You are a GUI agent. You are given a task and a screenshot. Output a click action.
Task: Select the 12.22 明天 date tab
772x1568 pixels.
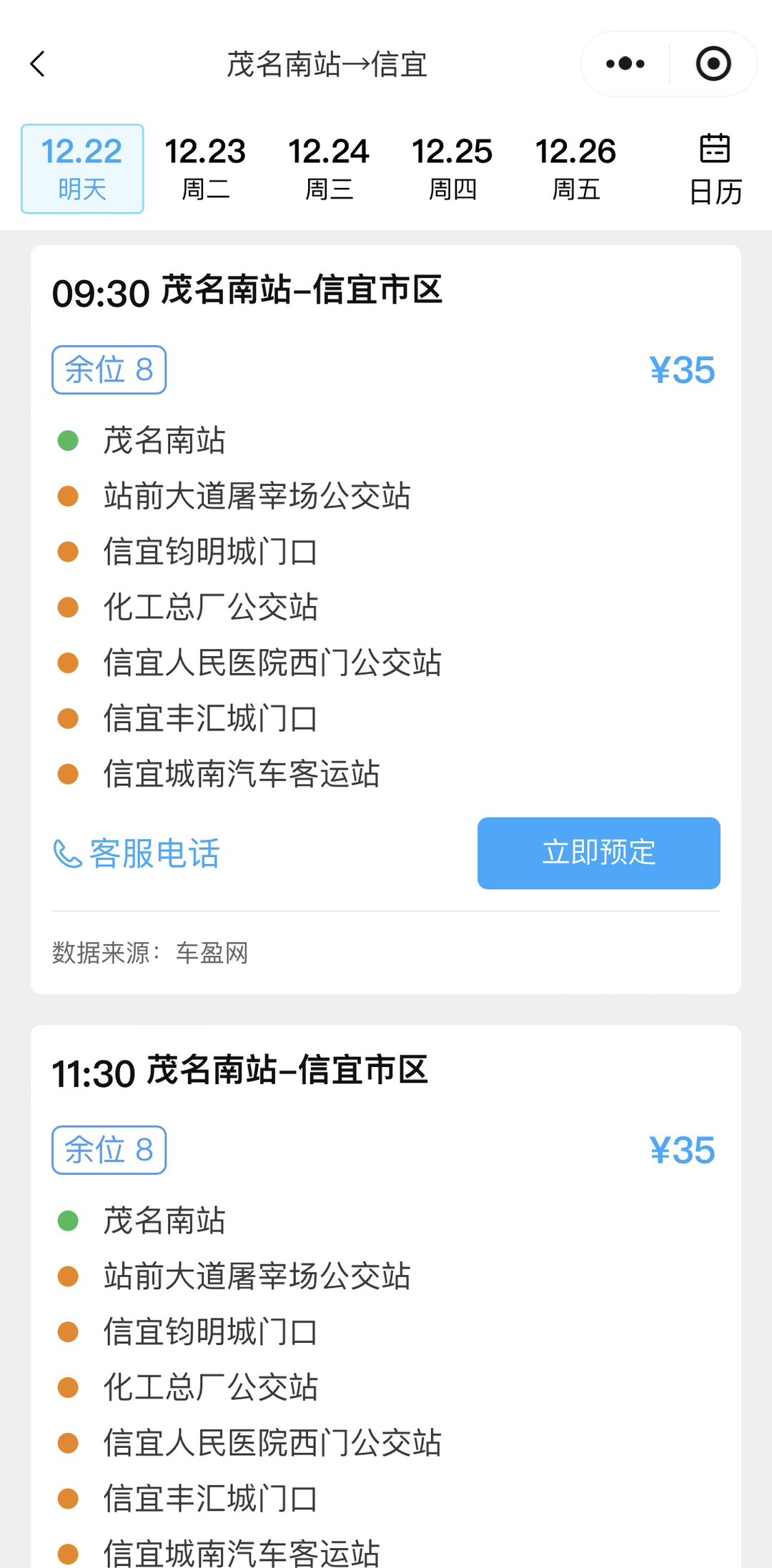(x=82, y=169)
